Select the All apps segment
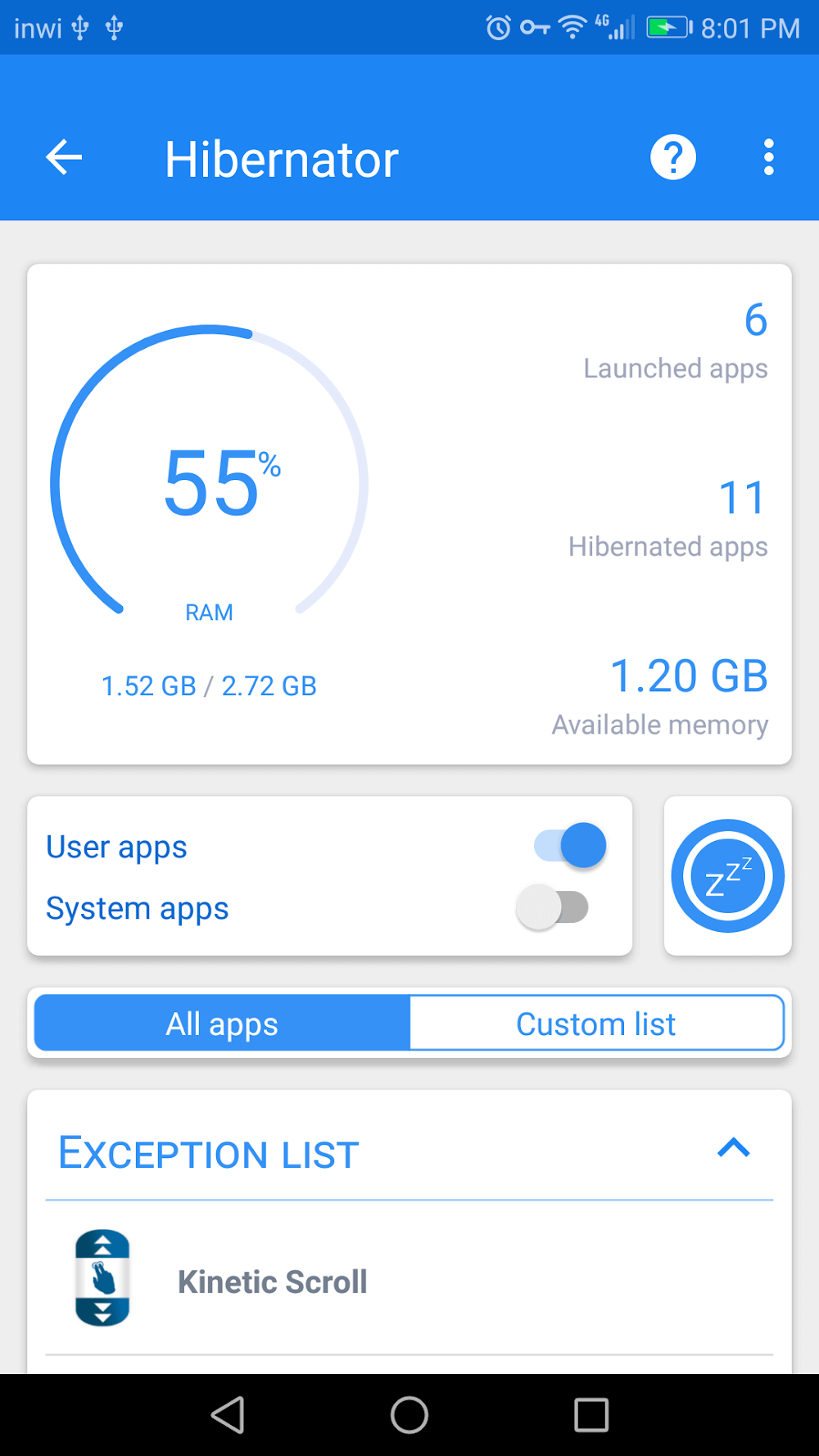The height and width of the screenshot is (1456, 819). 222,1023
